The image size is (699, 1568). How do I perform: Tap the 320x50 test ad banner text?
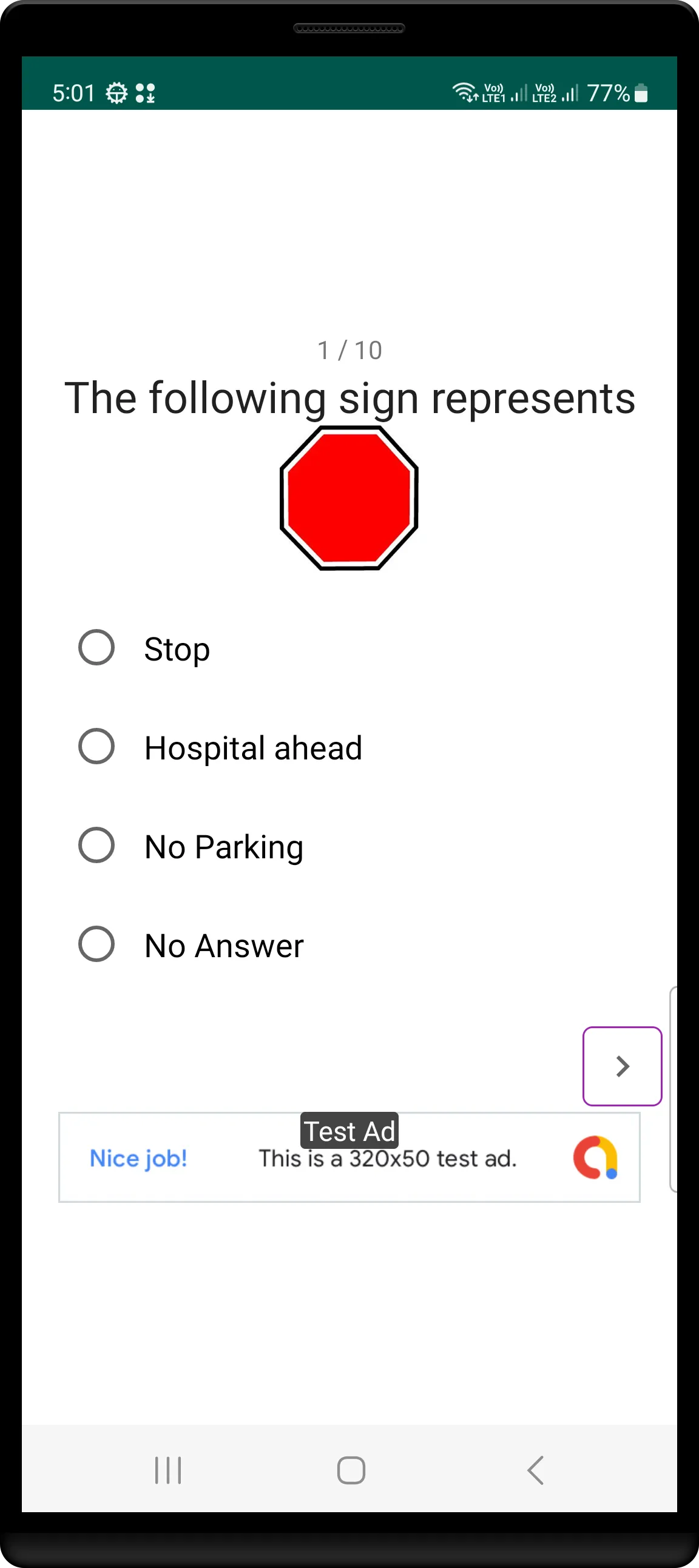(388, 1159)
